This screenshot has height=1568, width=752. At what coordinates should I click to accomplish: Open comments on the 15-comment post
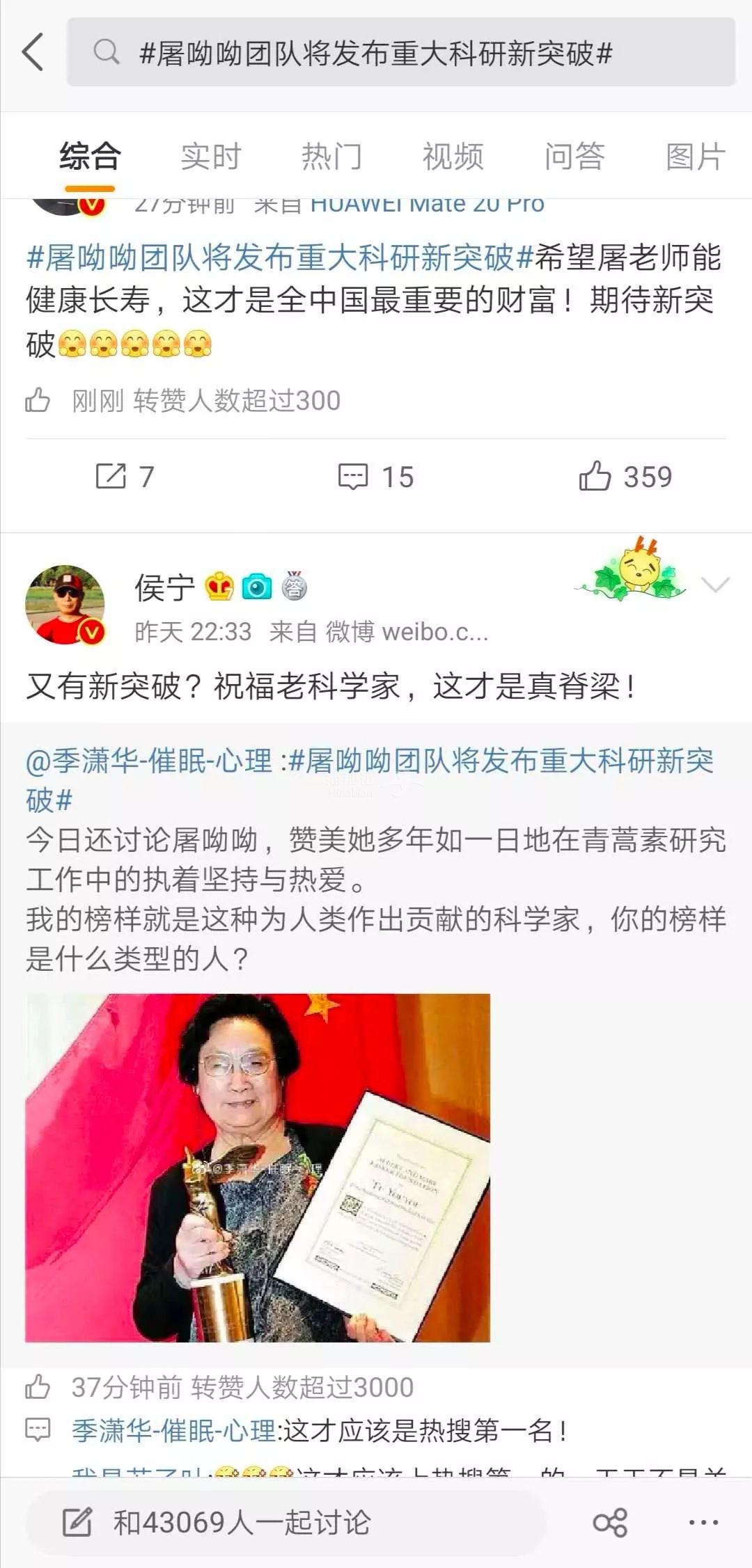click(375, 477)
